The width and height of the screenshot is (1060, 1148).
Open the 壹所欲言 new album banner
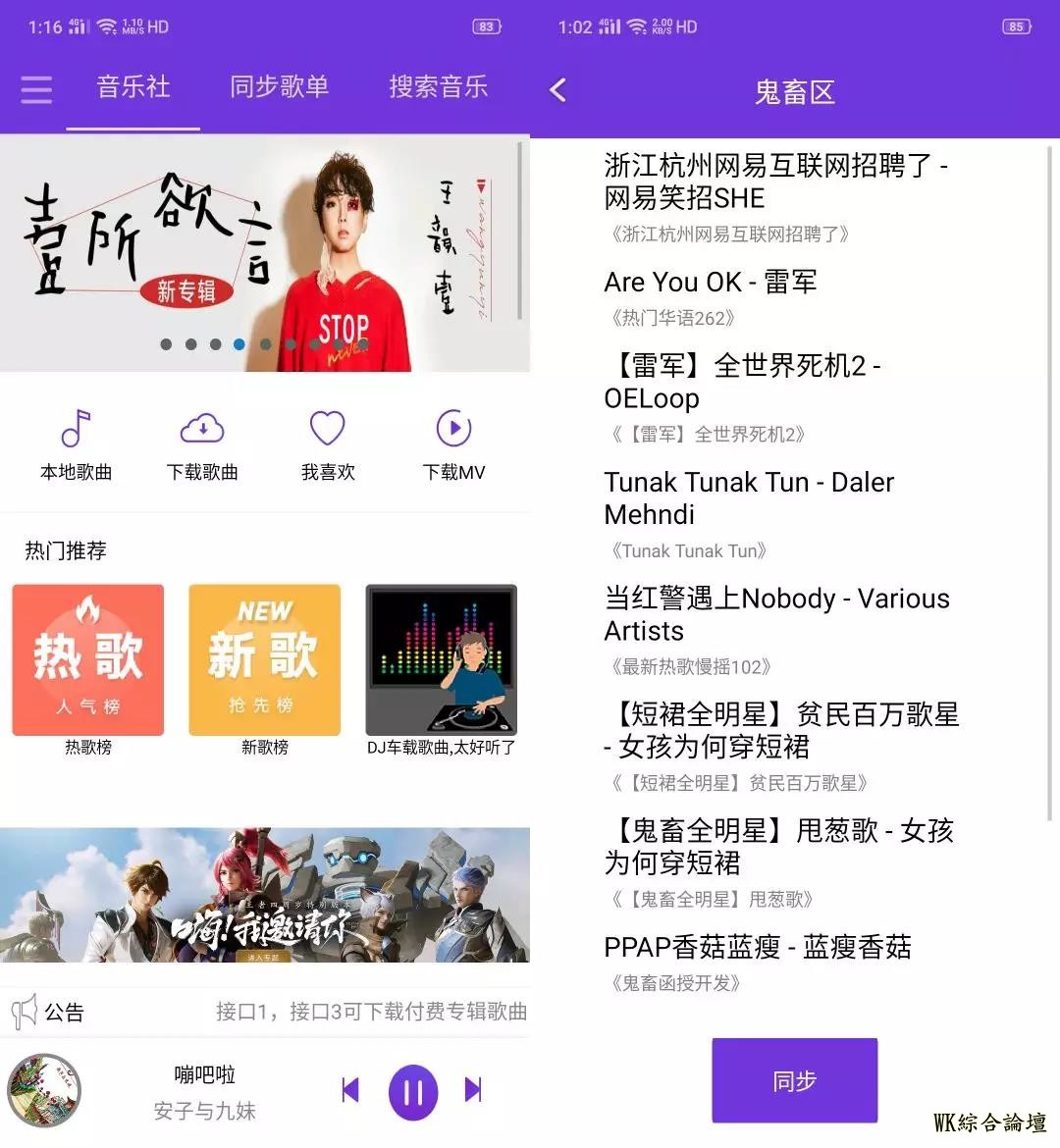point(263,253)
